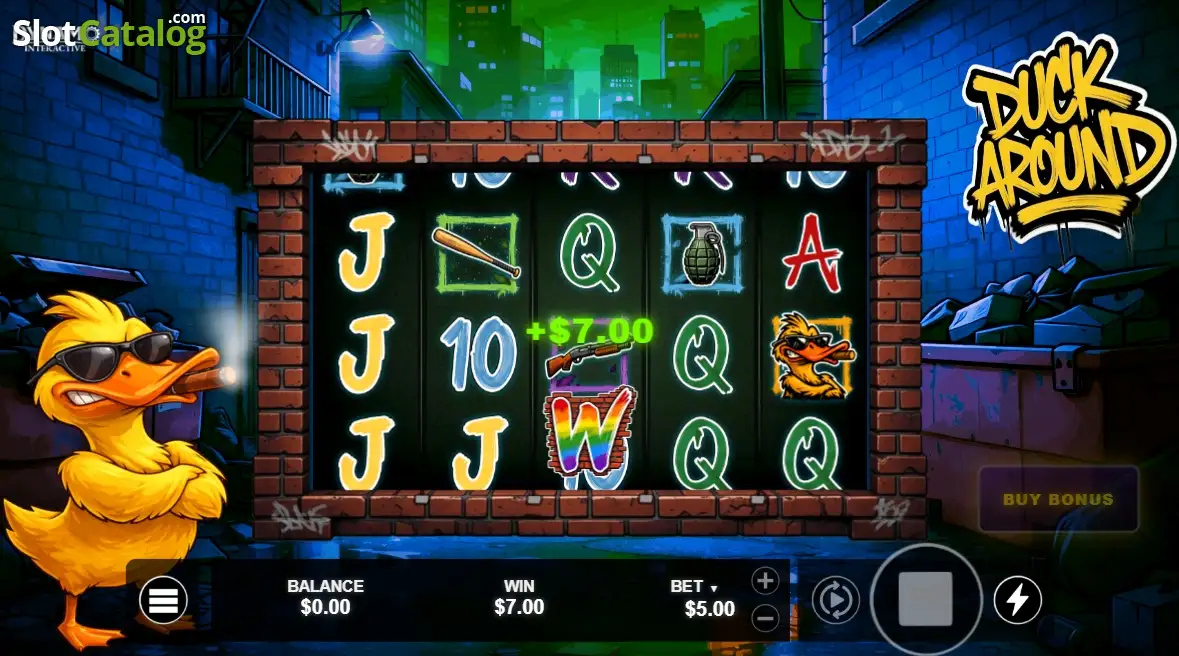Tap the Buy Bonus button

click(x=1058, y=499)
